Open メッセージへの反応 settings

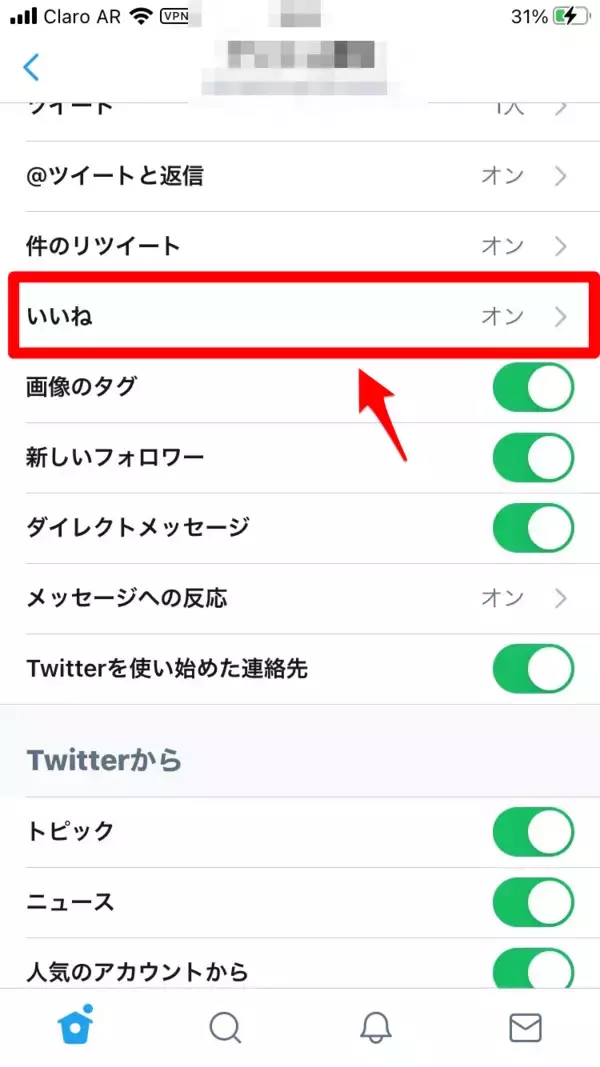point(300,598)
